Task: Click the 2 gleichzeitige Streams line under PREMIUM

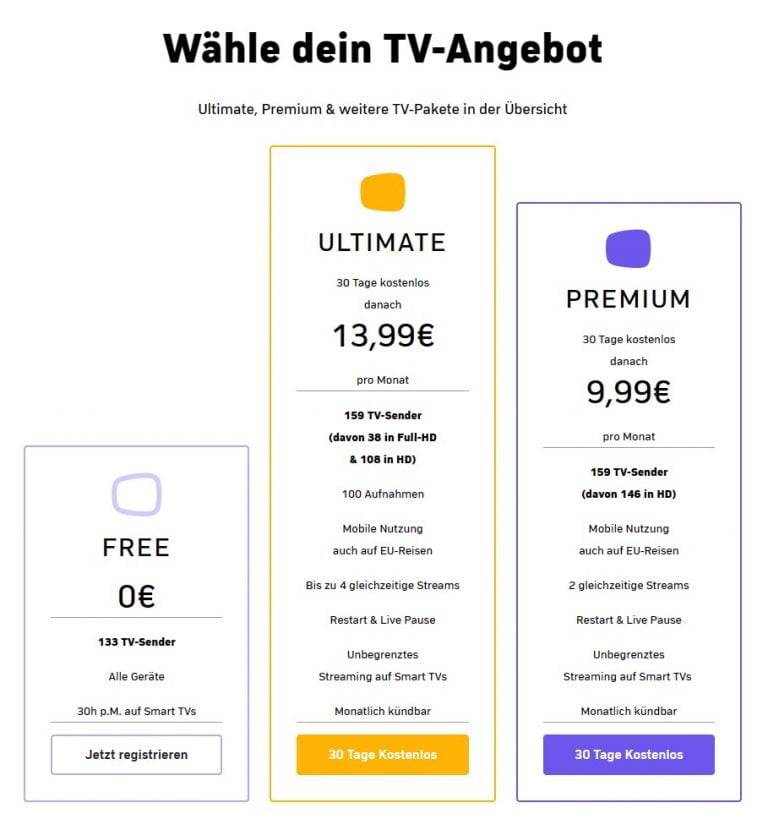Action: 628,585
